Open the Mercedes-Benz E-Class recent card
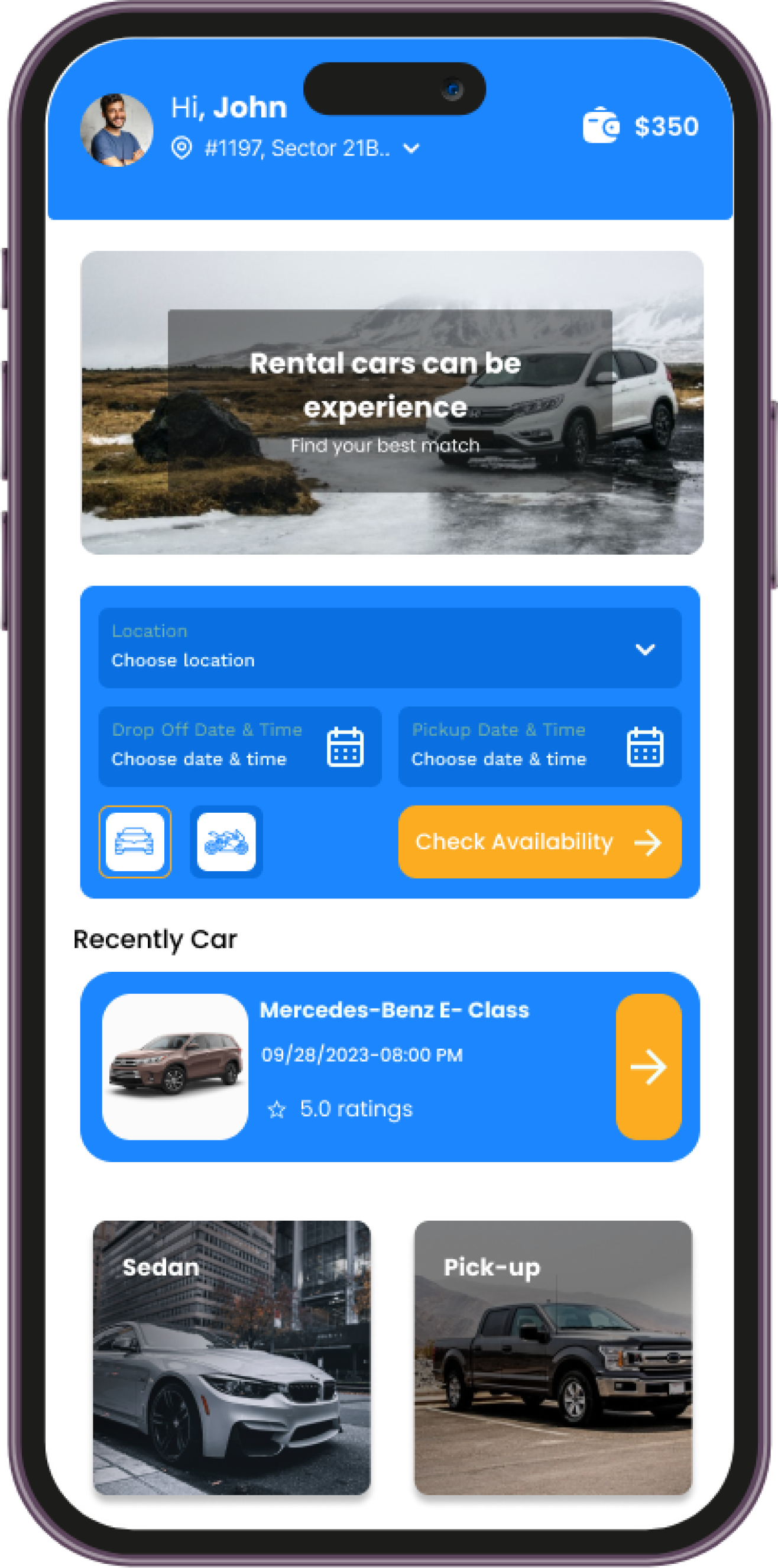Viewport: 778px width, 1568px height. (x=390, y=1066)
